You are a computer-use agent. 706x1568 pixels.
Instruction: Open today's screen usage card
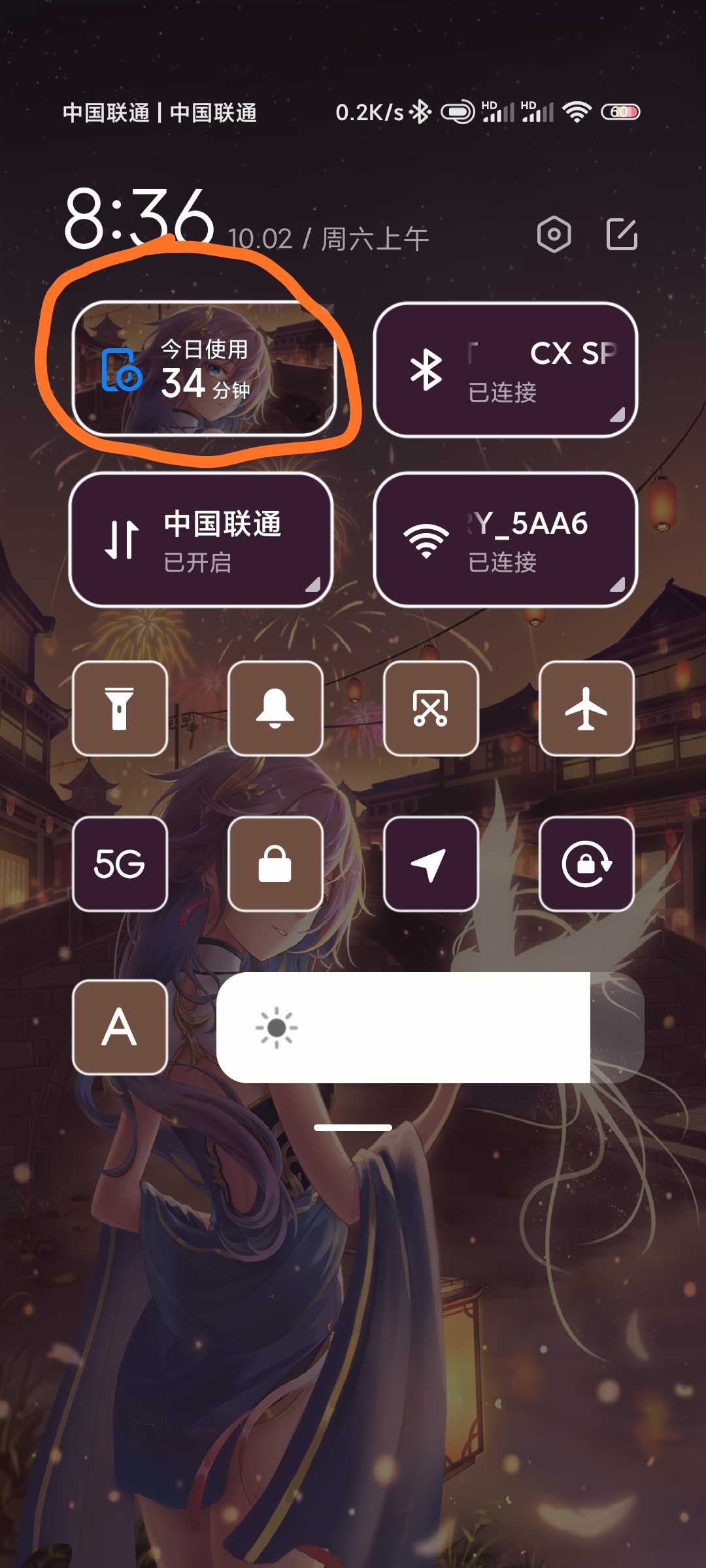pos(203,369)
